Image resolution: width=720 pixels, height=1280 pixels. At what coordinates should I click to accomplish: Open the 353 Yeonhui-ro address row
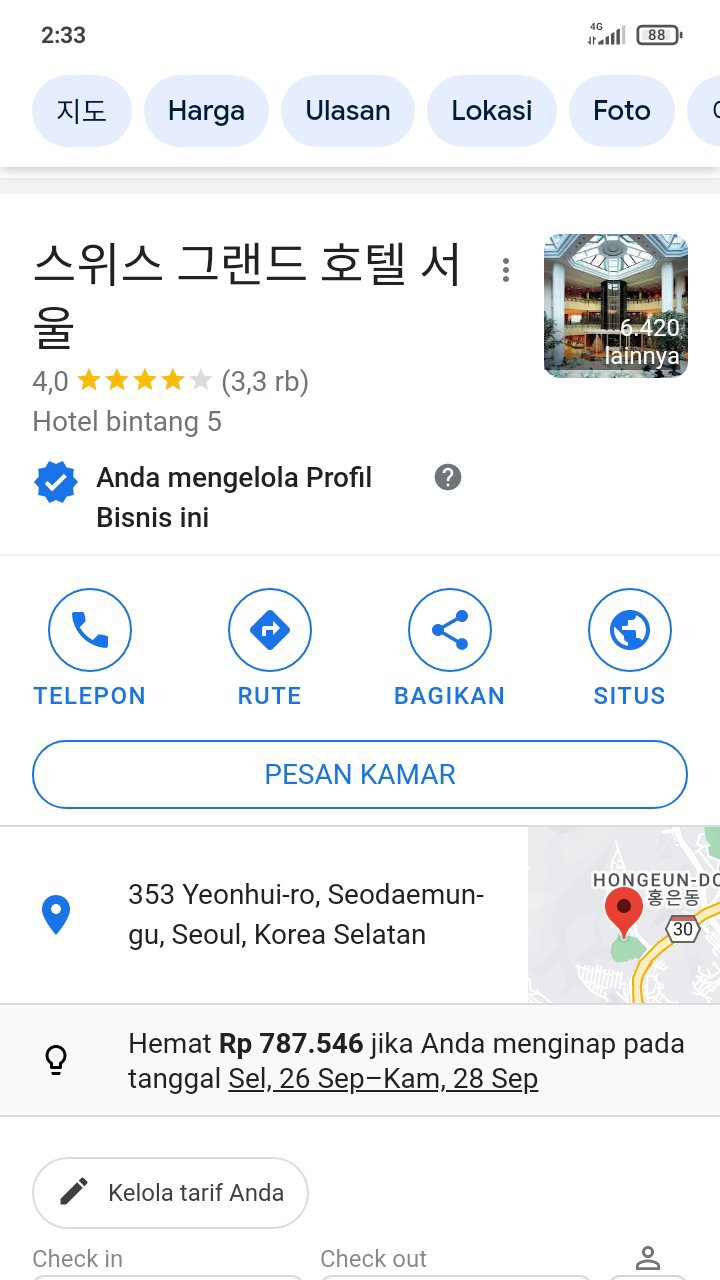[300, 914]
